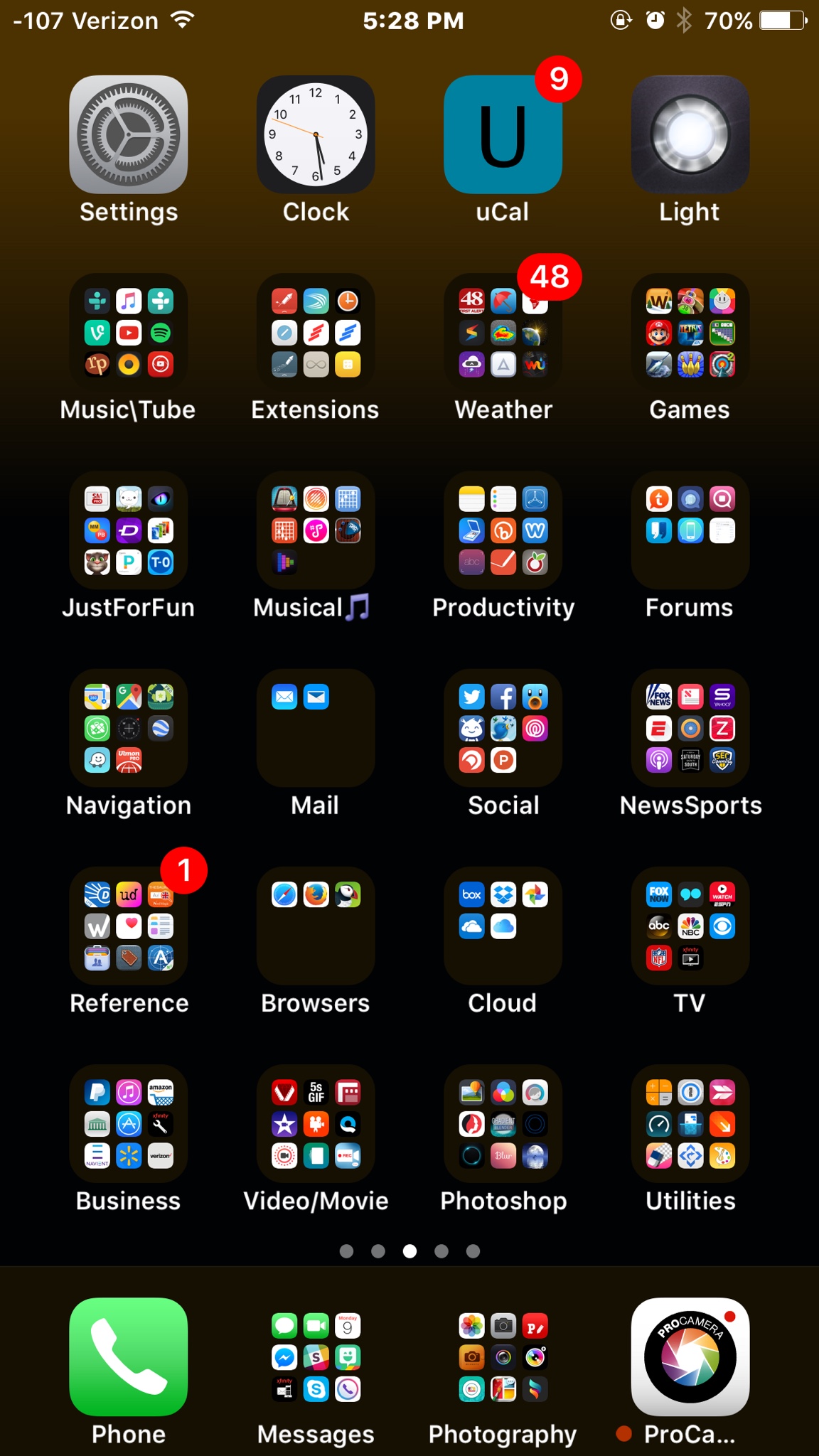The height and width of the screenshot is (1456, 819).
Task: Open the Mail folder
Action: 316,728
